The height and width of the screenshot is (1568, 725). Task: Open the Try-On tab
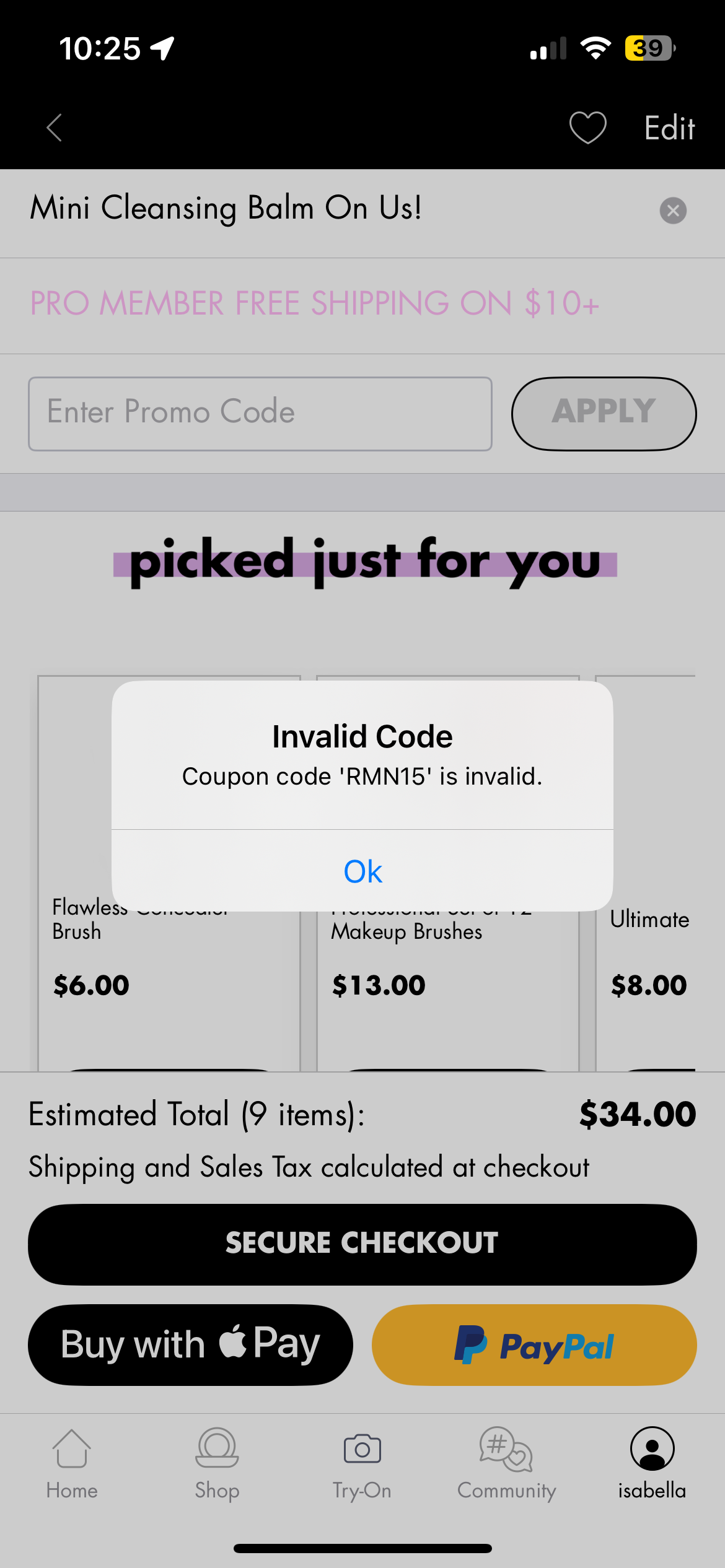[x=362, y=1464]
